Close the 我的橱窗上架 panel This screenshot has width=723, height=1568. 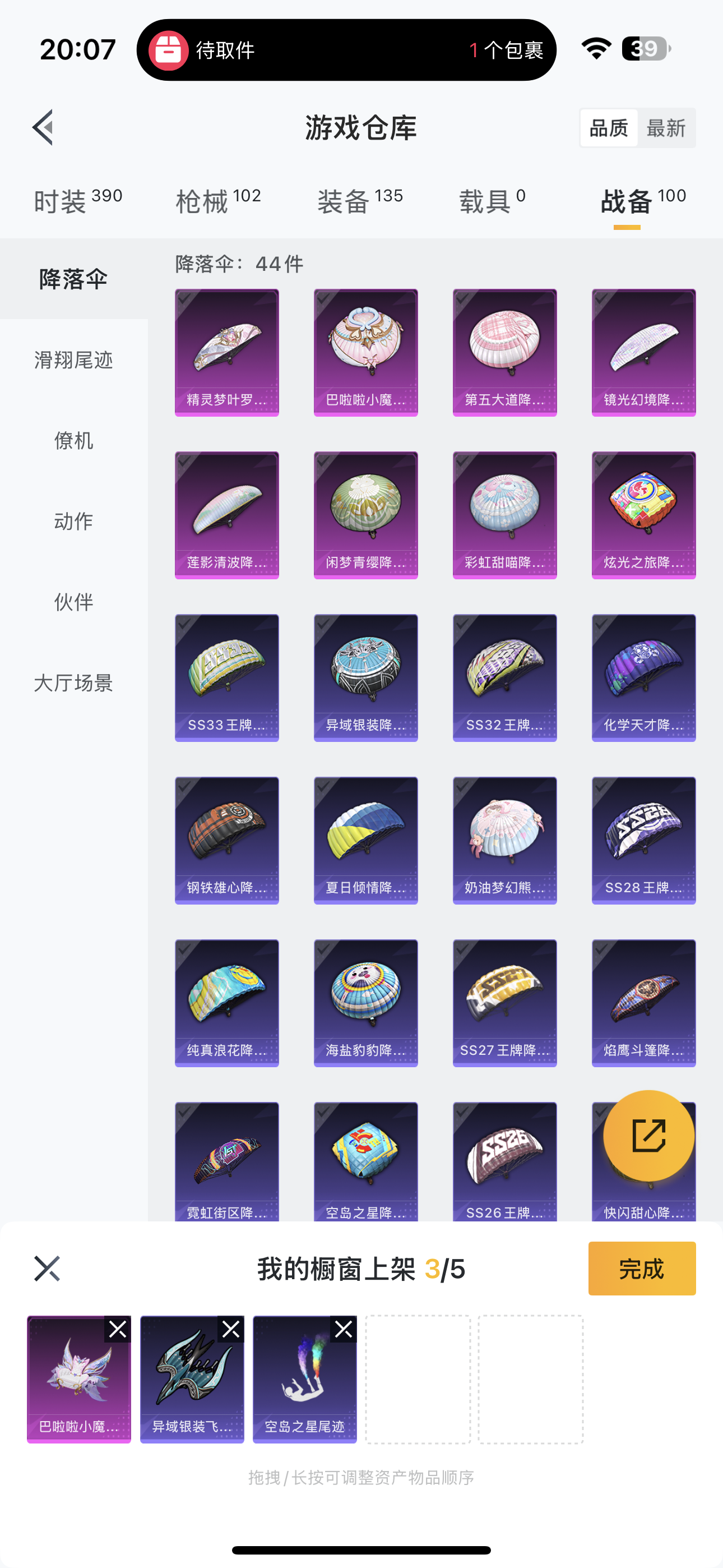click(x=47, y=1269)
